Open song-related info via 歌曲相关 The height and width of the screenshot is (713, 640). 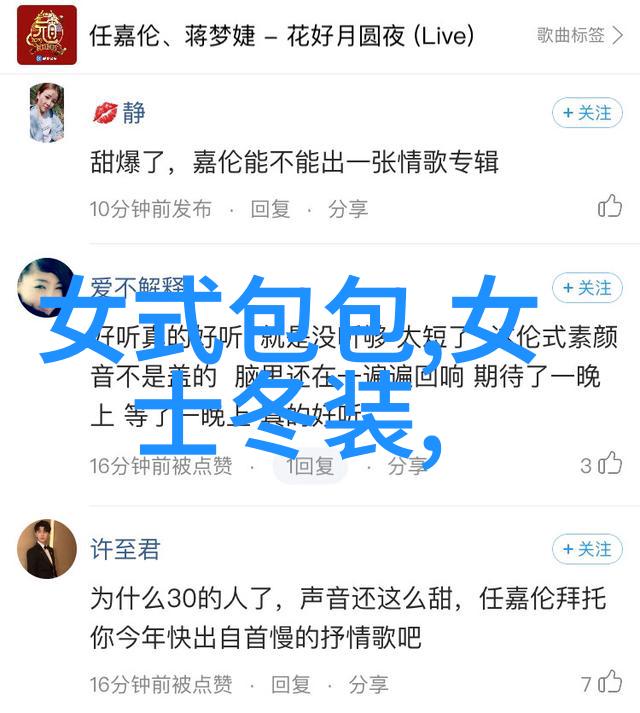coord(578,35)
